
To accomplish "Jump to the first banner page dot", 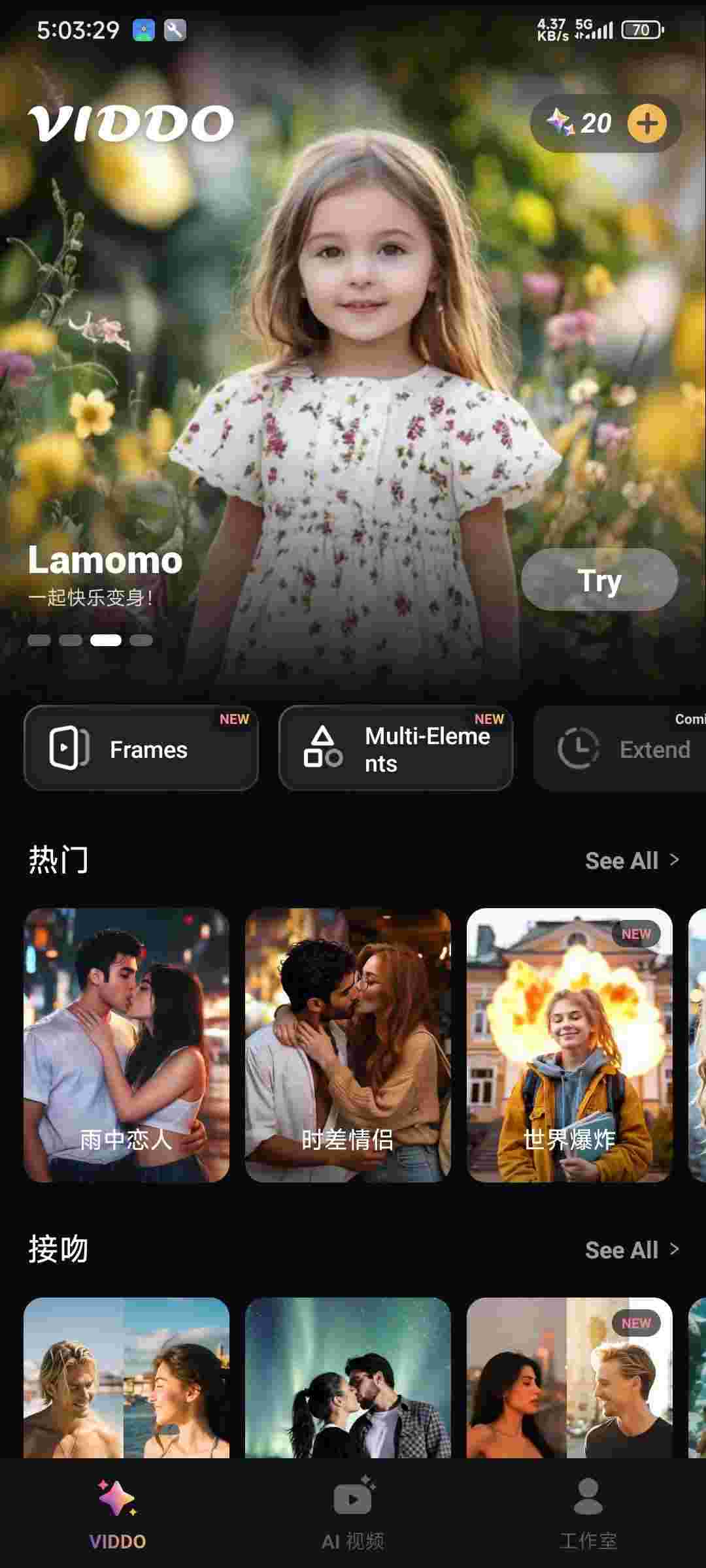I will (39, 640).
